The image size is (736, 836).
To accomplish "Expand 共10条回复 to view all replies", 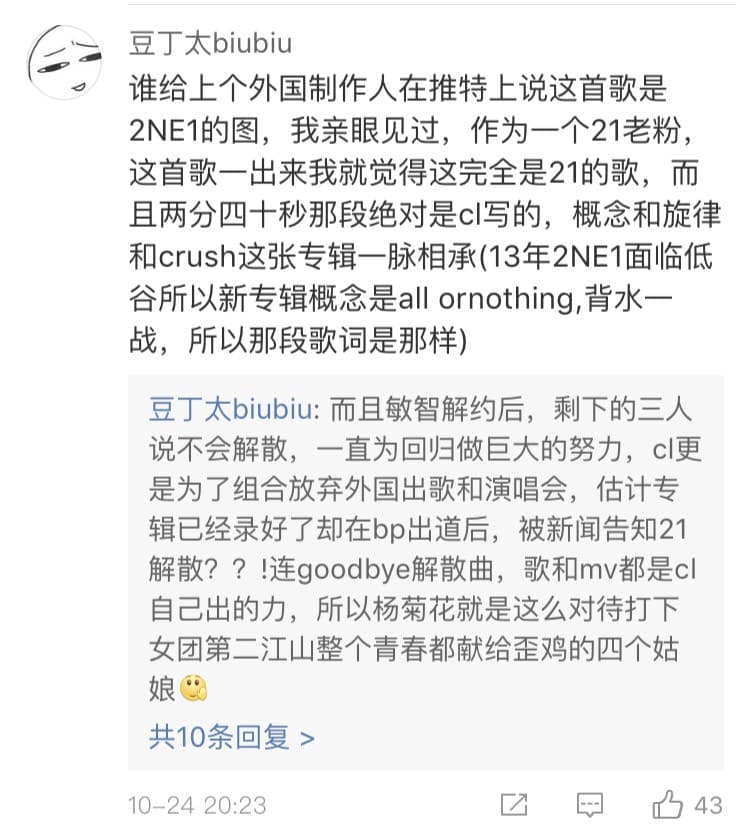I will [x=231, y=737].
